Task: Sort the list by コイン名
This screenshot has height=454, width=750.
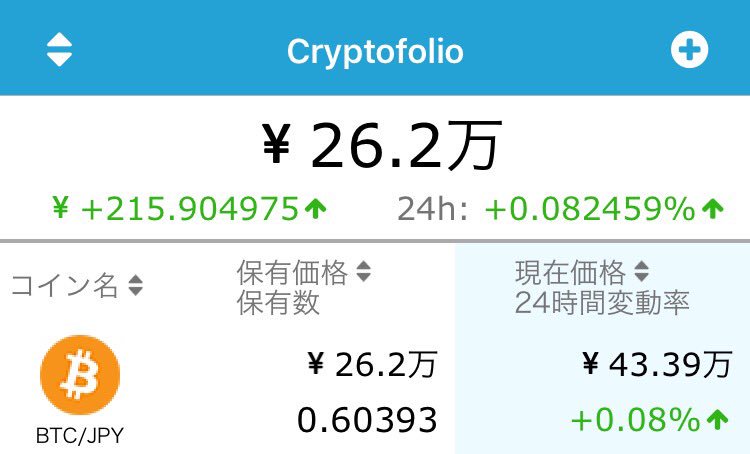Action: coord(76,286)
